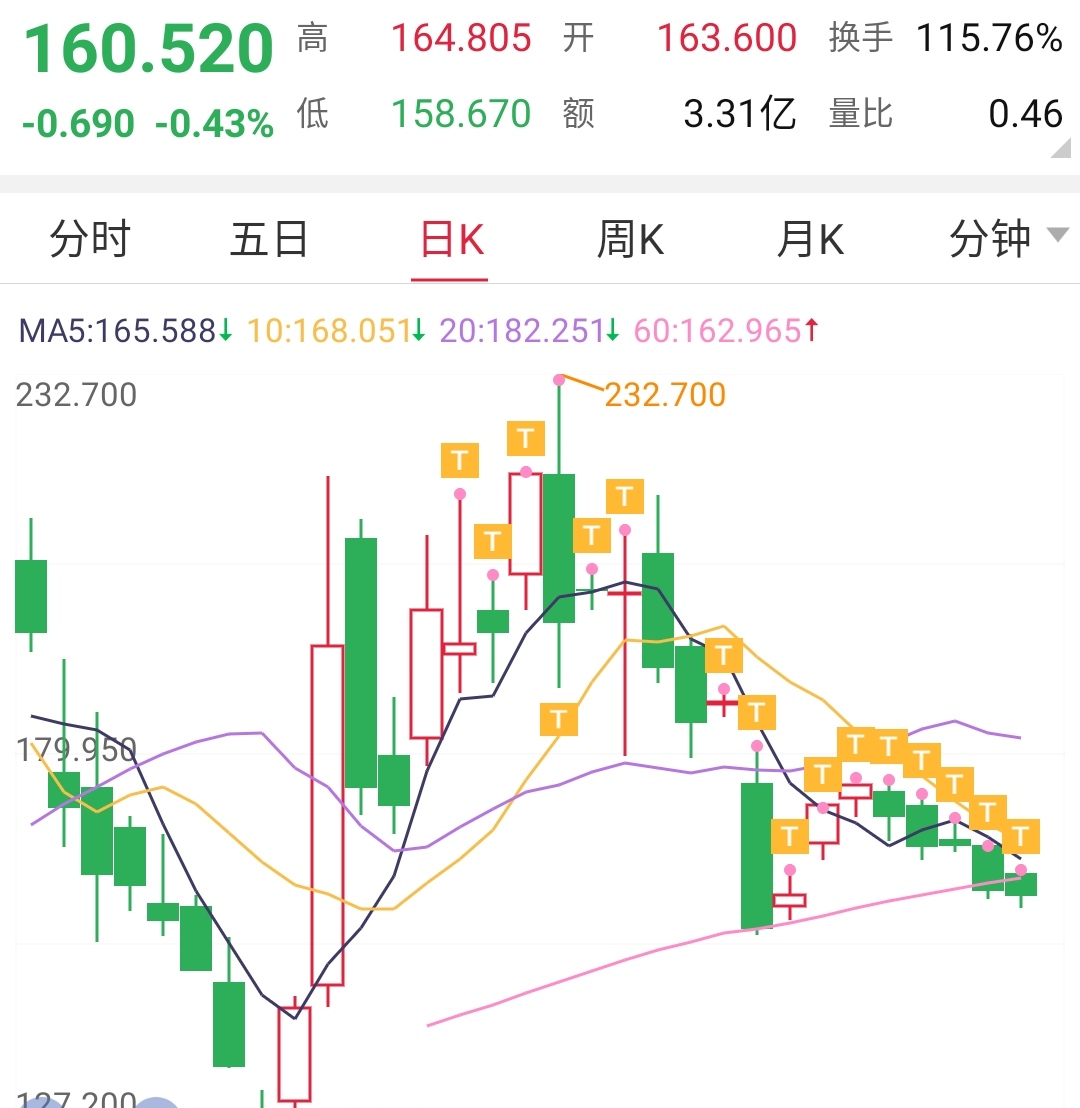Switch to the 分时 intraday tab
Image resolution: width=1080 pixels, height=1108 pixels.
[x=90, y=238]
